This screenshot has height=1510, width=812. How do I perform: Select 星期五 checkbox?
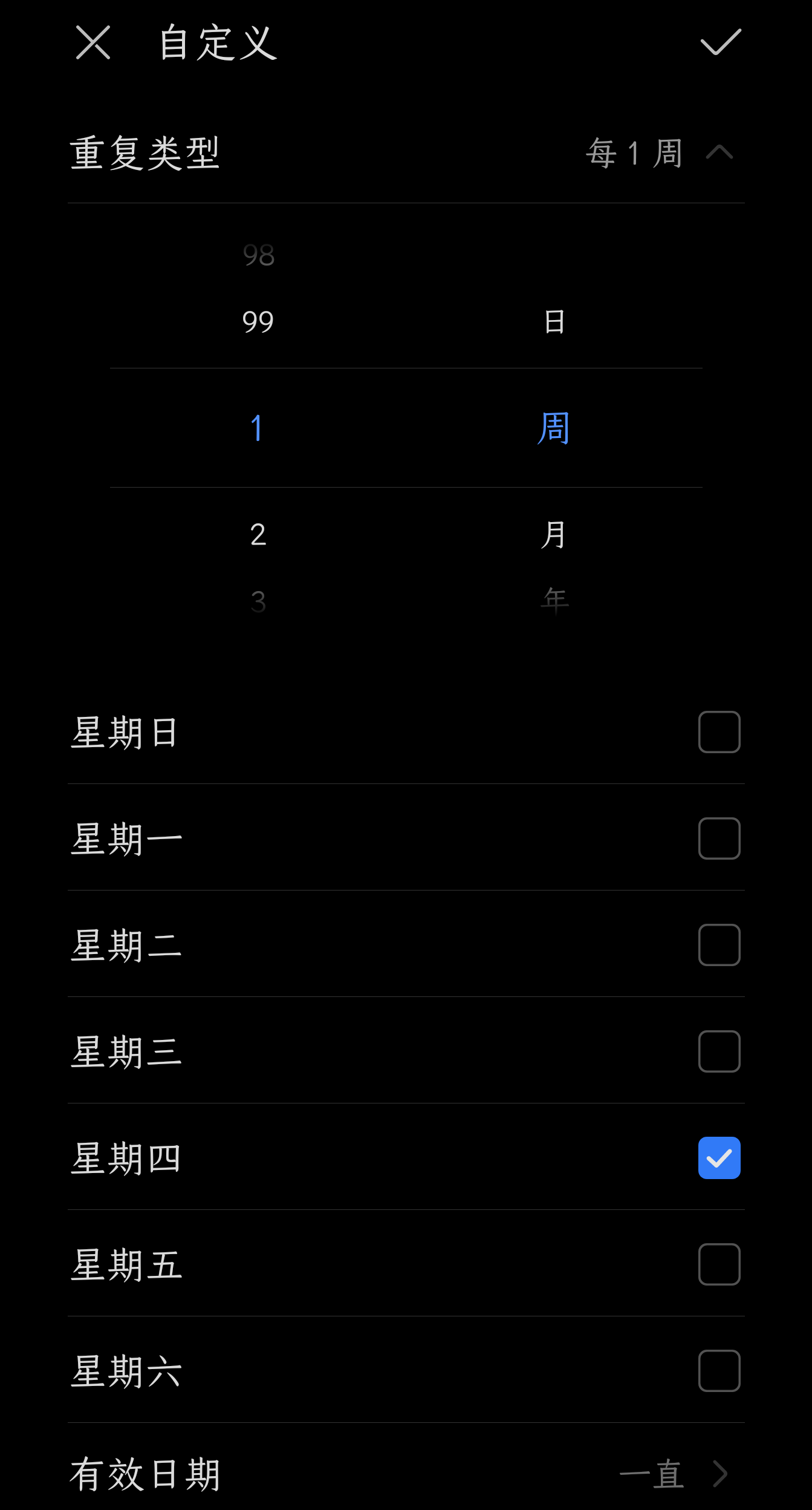(719, 1264)
